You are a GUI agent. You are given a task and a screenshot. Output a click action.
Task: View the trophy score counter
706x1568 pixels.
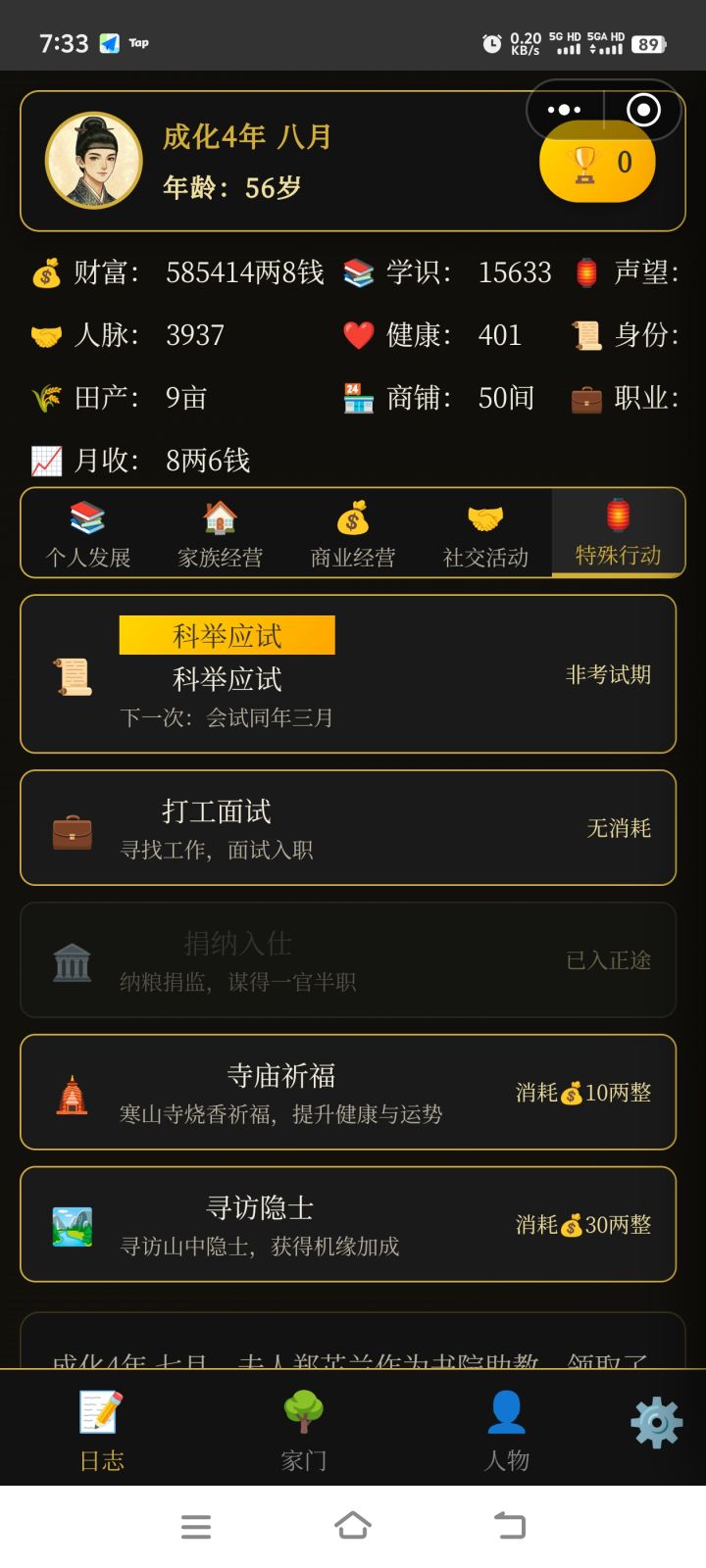pyautogui.click(x=597, y=163)
